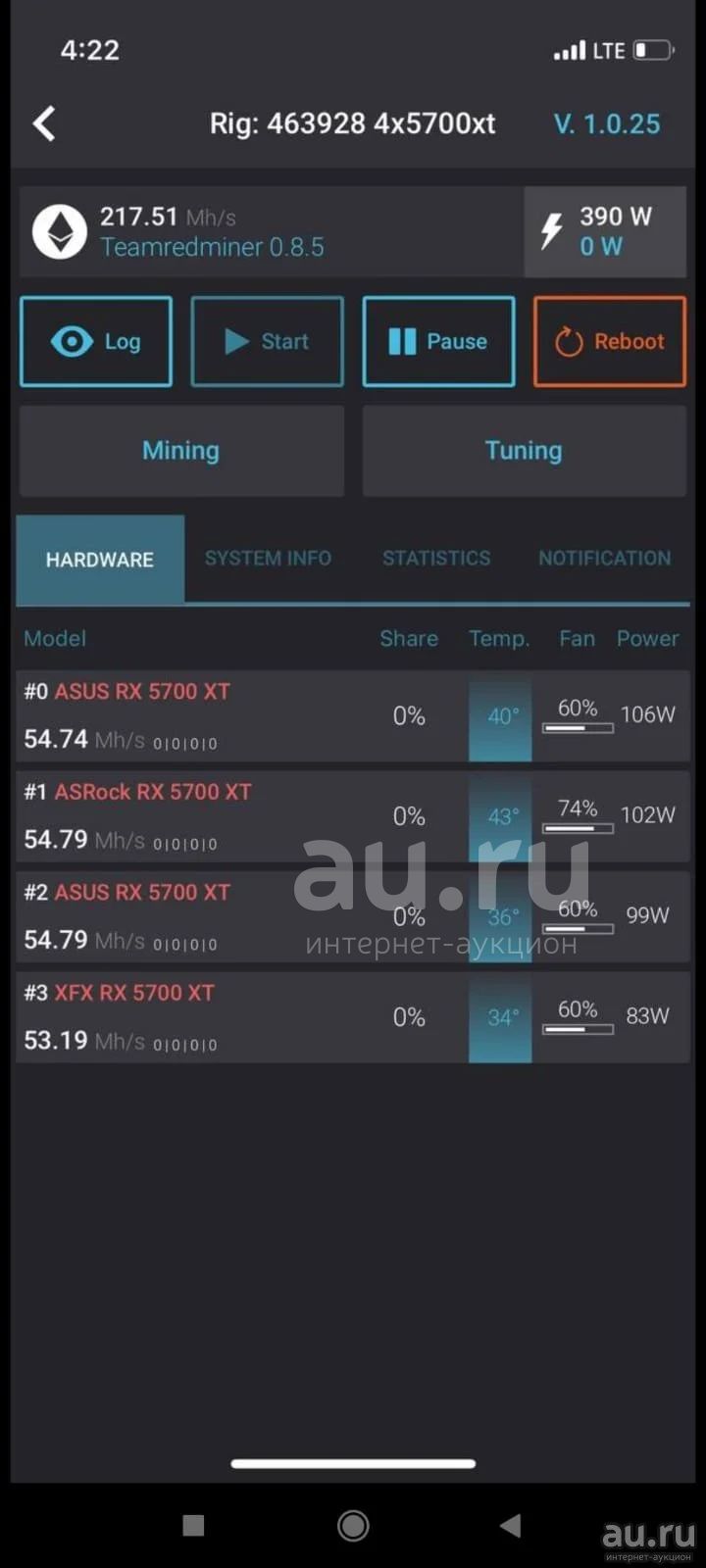Open the rig Log
This screenshot has height=1568, width=706.
pyautogui.click(x=96, y=341)
